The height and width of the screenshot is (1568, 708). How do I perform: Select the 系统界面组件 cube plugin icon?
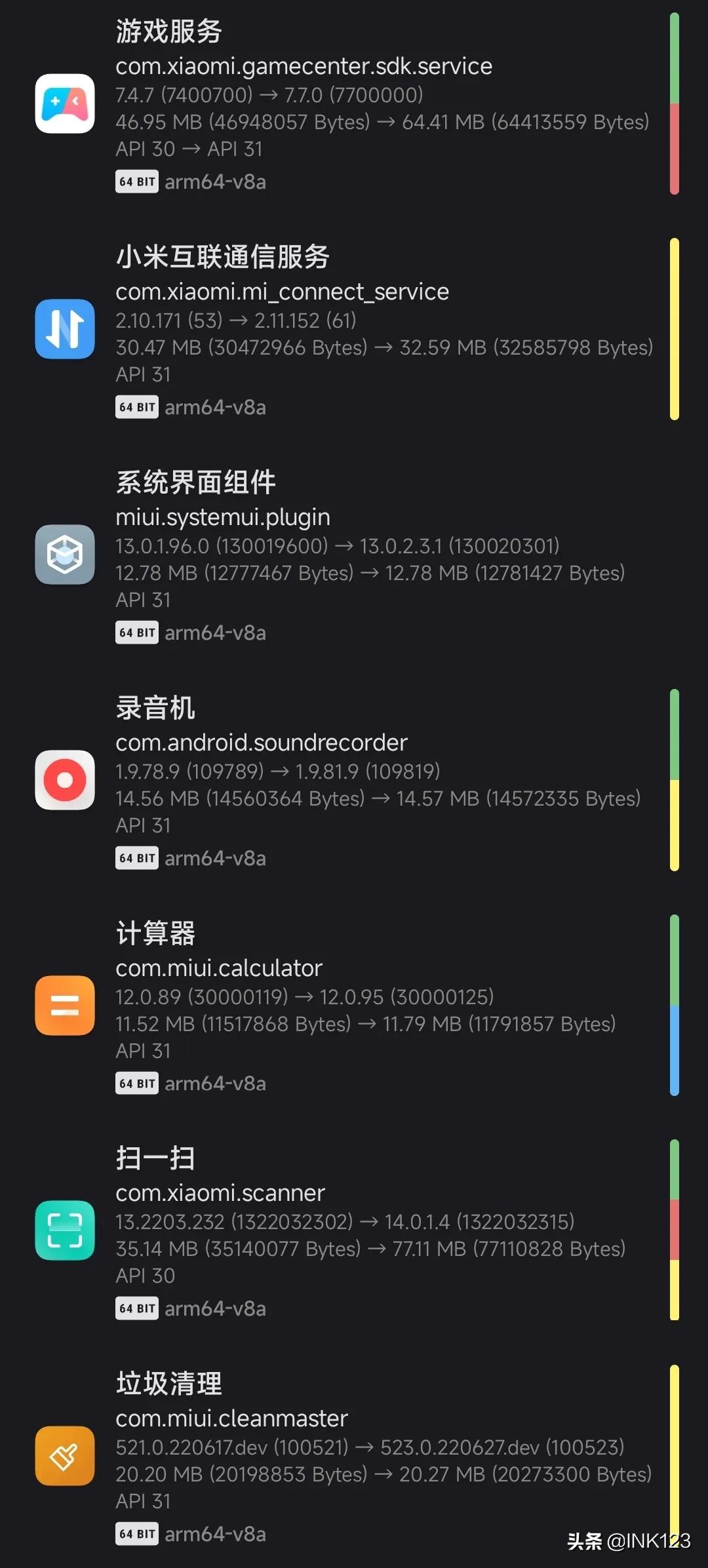point(64,555)
